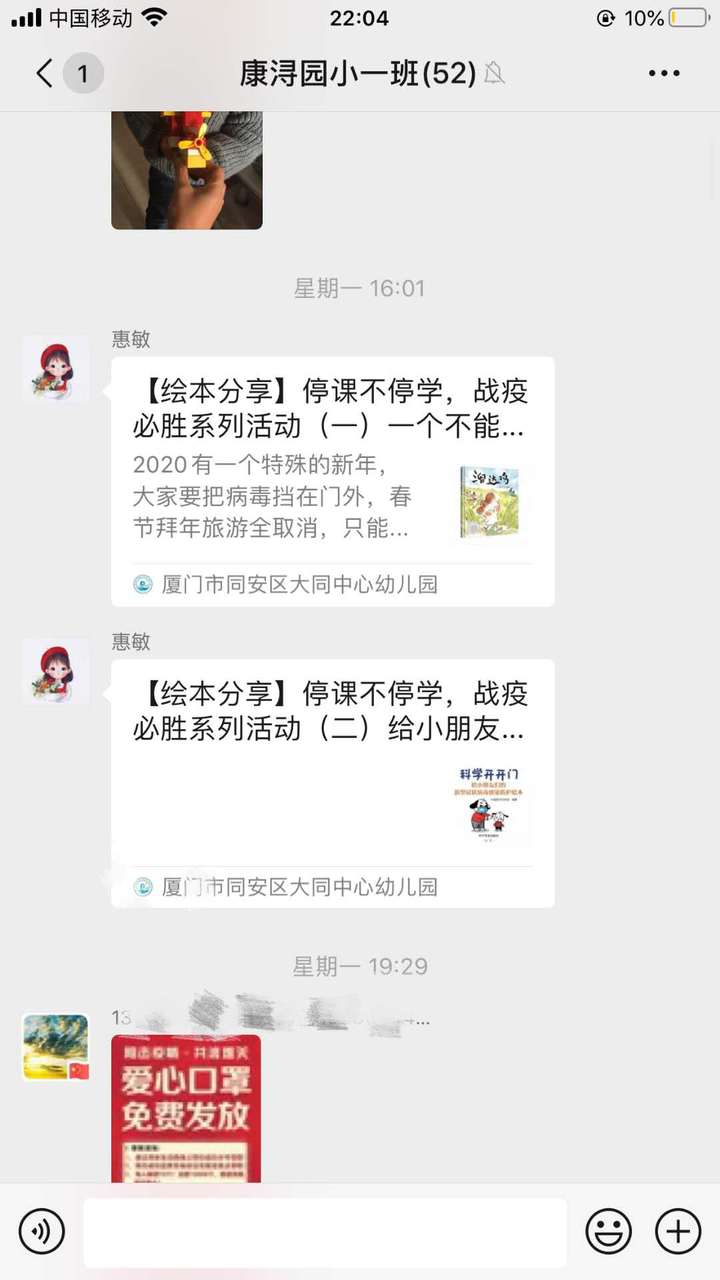
Task: View 惠敏's avatar beside the second article
Action: pyautogui.click(x=56, y=671)
